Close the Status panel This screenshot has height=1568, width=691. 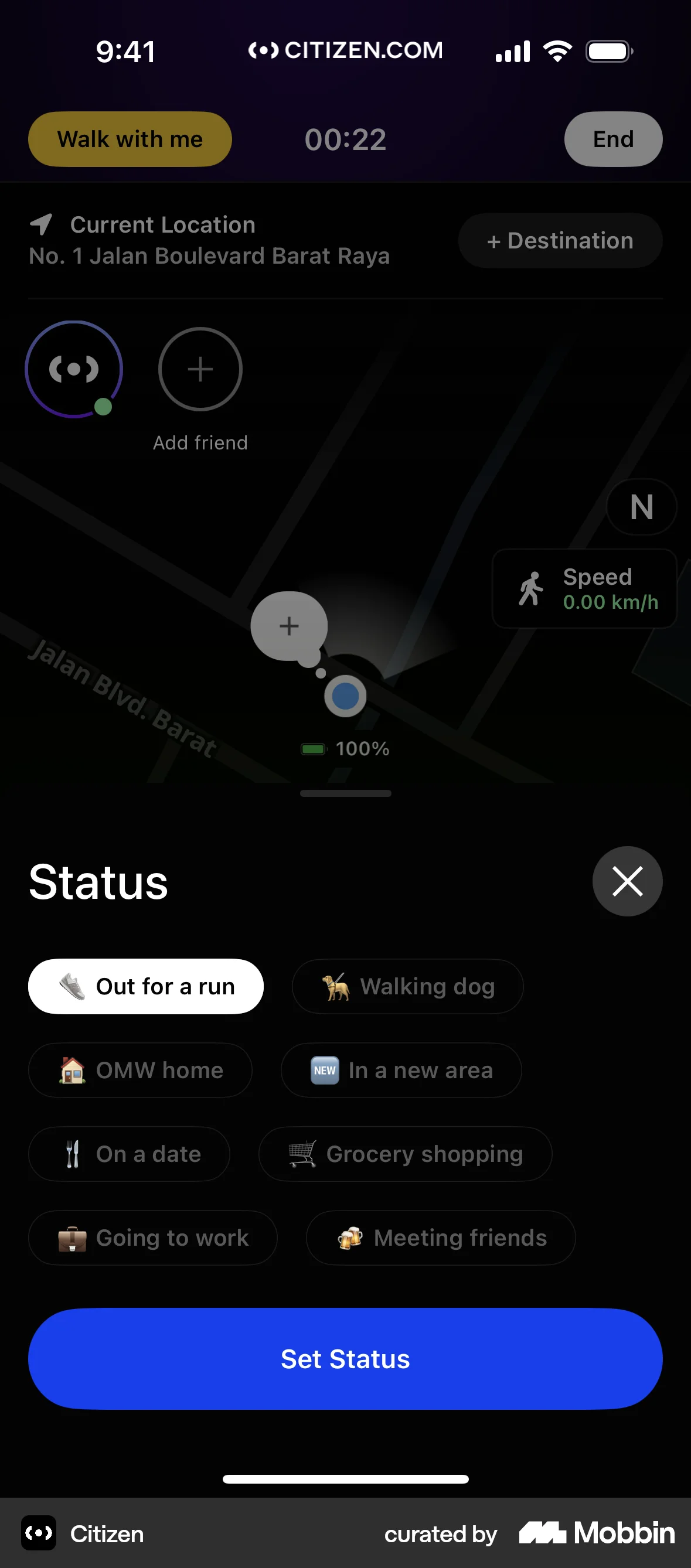coord(627,881)
